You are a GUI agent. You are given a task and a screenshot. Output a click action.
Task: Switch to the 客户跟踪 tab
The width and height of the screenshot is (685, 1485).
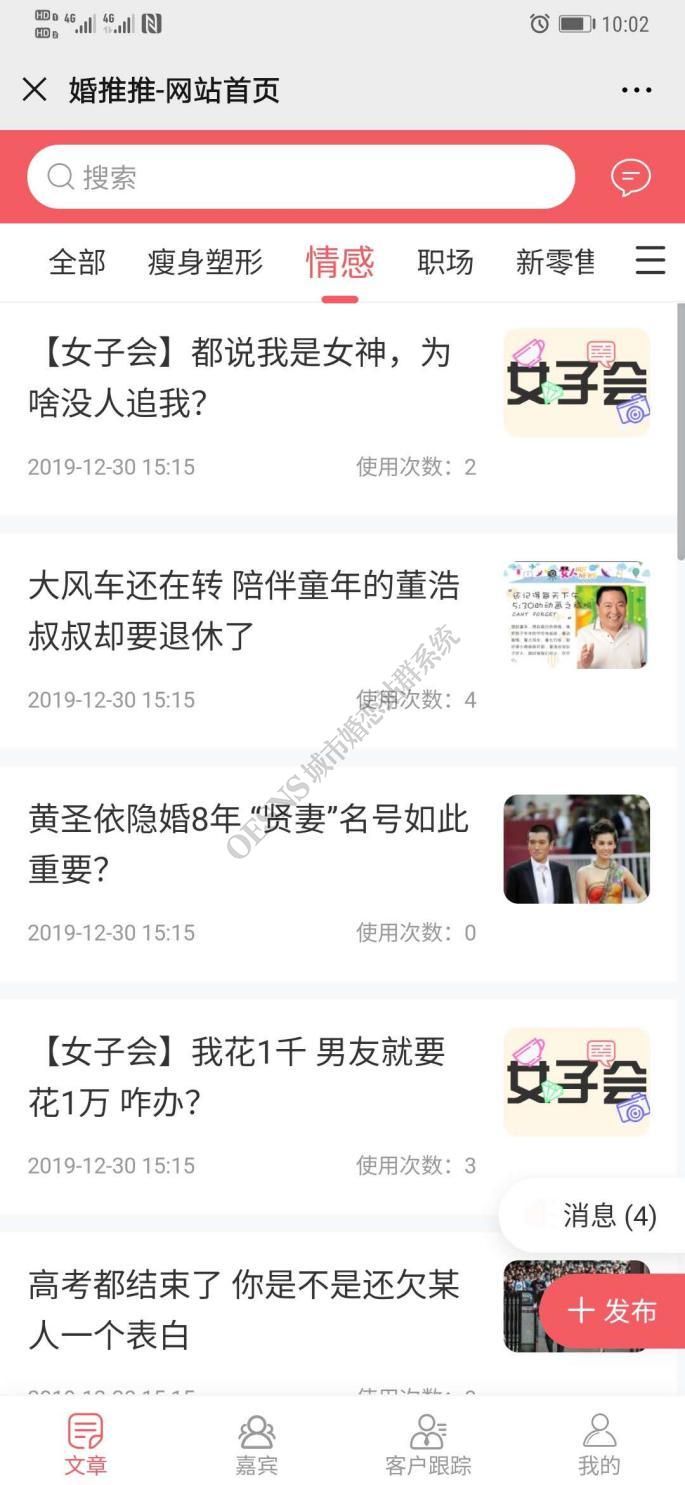tap(428, 1445)
